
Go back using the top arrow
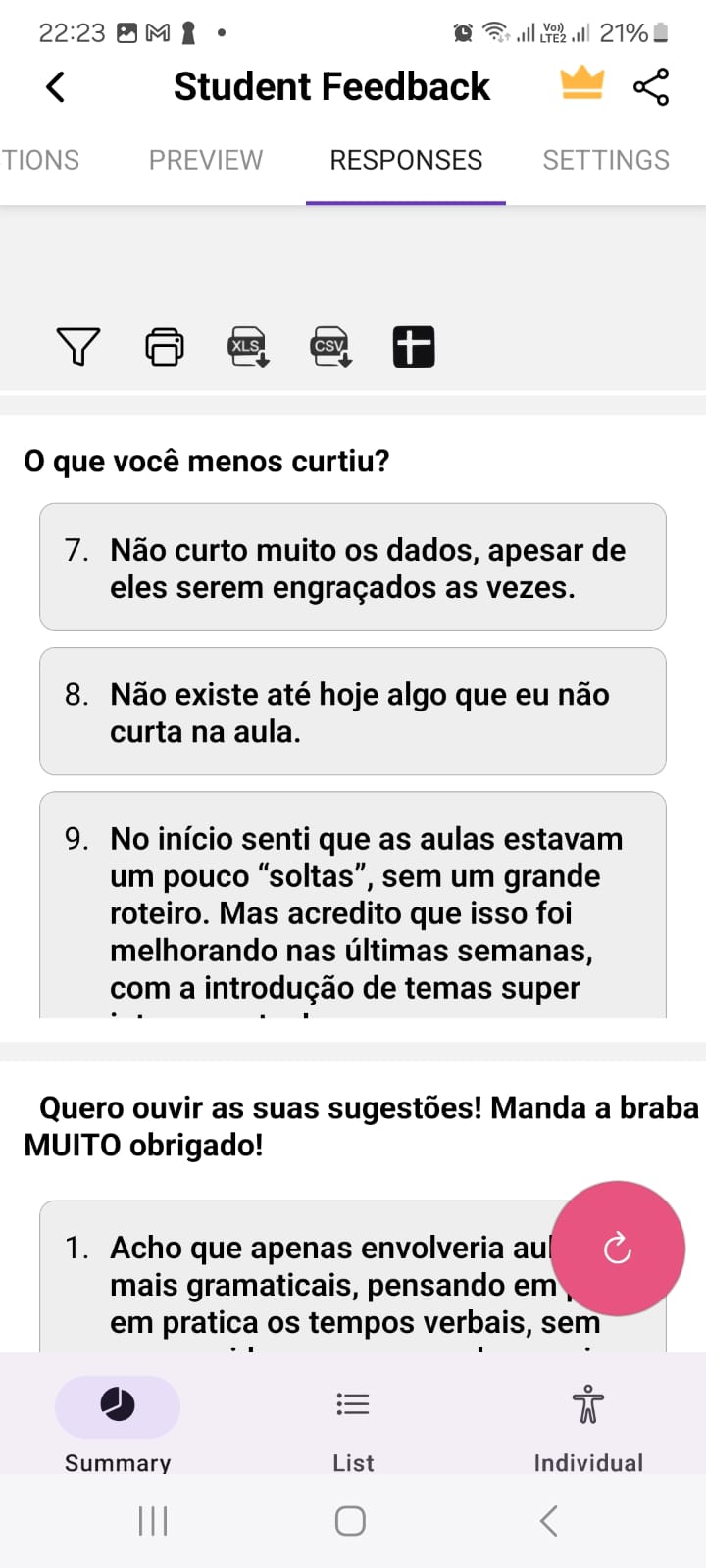click(56, 86)
